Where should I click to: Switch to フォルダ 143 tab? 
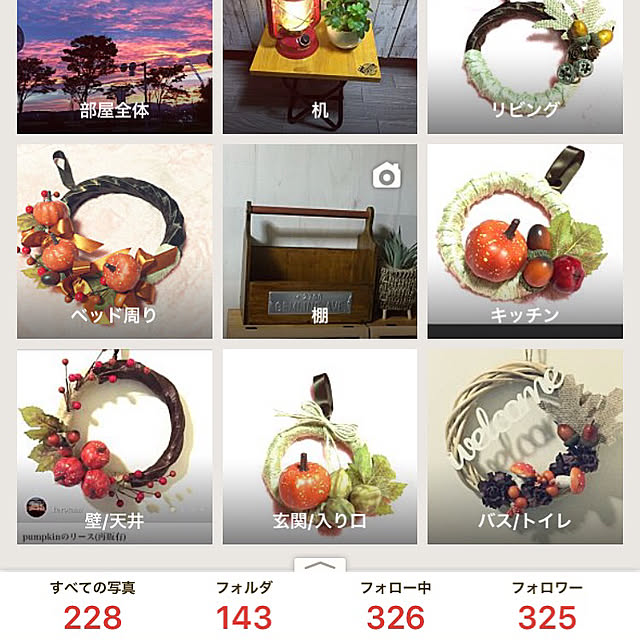pos(244,605)
